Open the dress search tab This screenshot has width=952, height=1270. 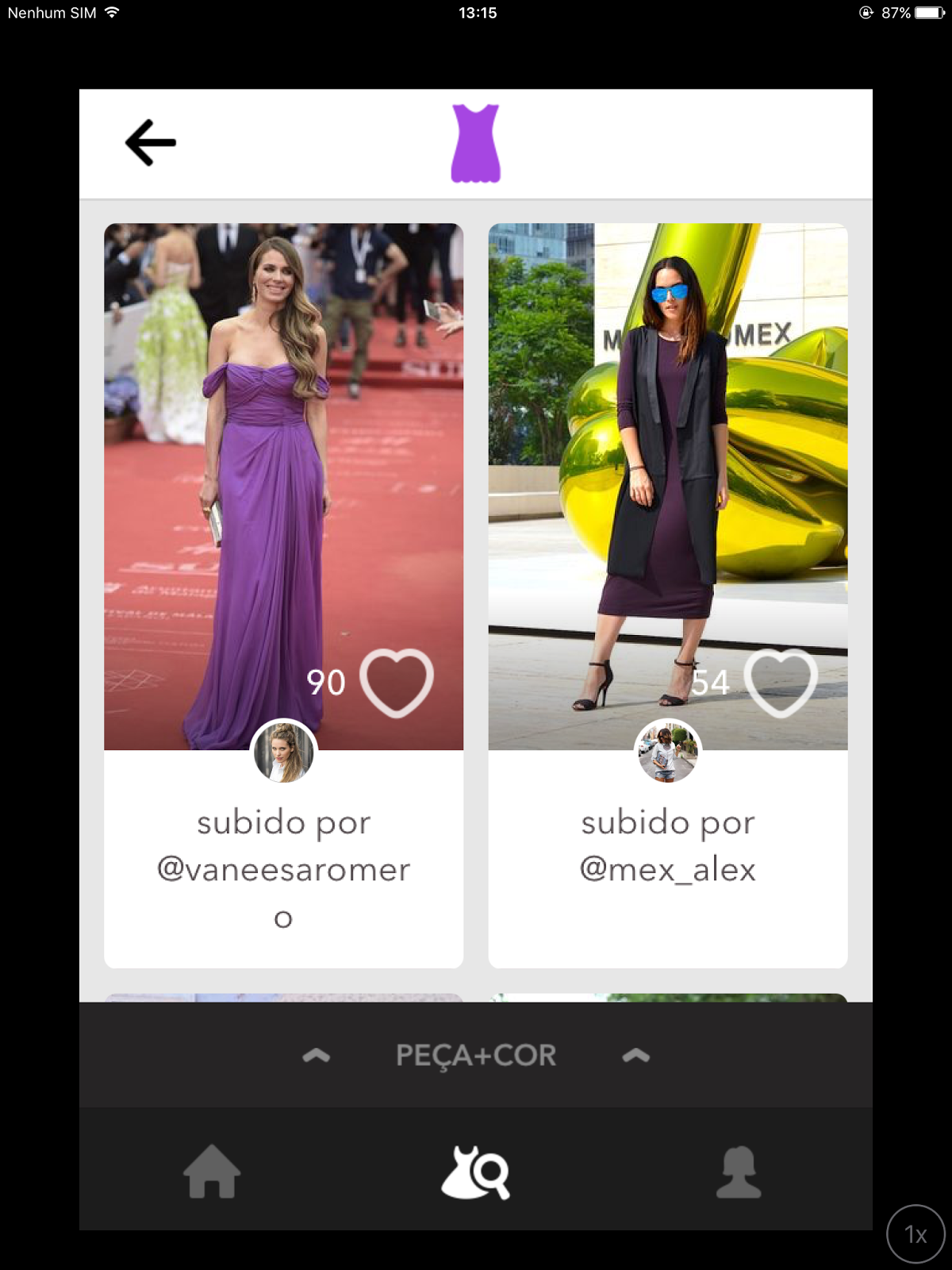[x=475, y=1172]
